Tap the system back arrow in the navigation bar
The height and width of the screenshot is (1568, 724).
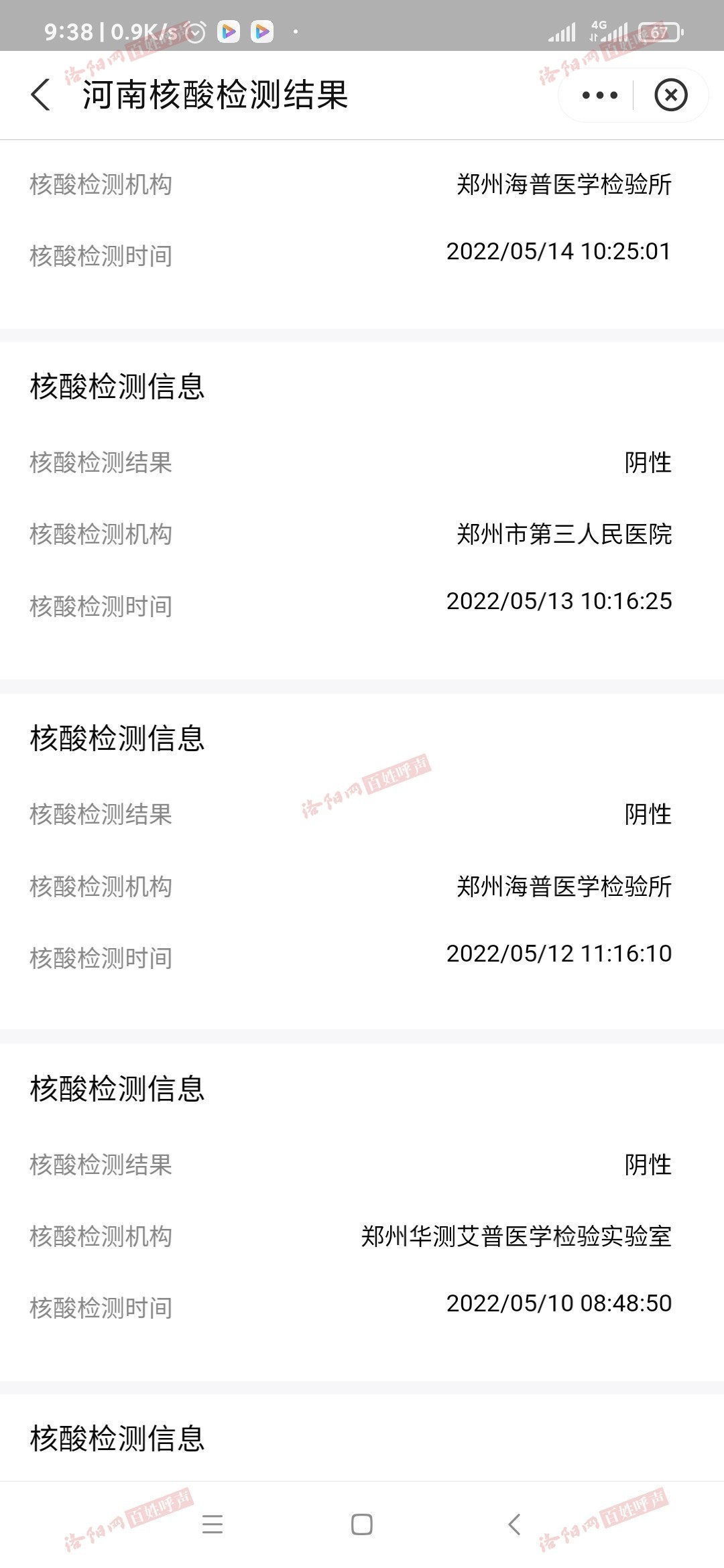pos(514,1524)
